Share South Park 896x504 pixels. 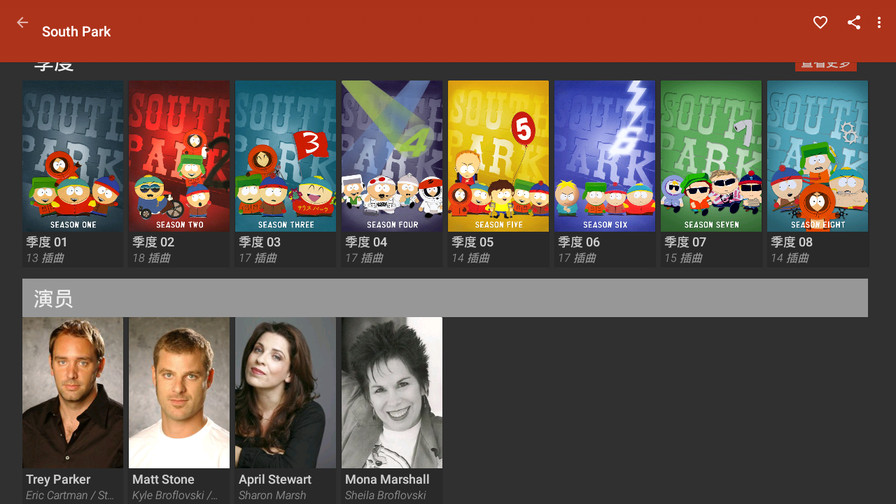tap(853, 23)
